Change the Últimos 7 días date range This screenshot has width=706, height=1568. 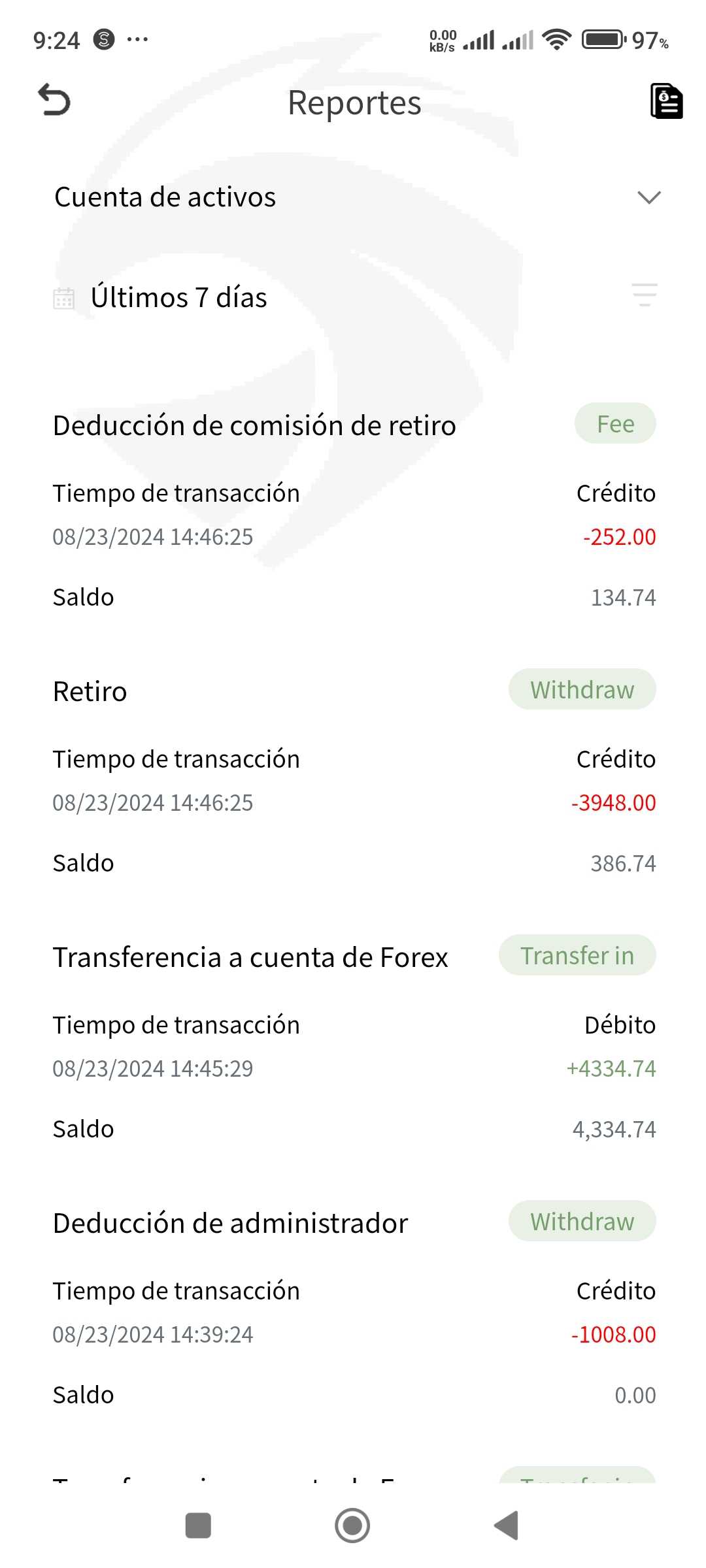(x=178, y=298)
